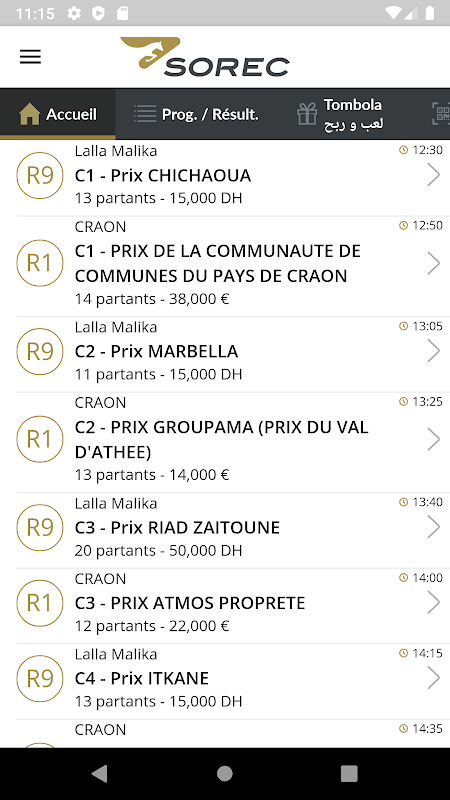This screenshot has width=450, height=800.
Task: Go to the Android home screen
Action: tap(224, 773)
